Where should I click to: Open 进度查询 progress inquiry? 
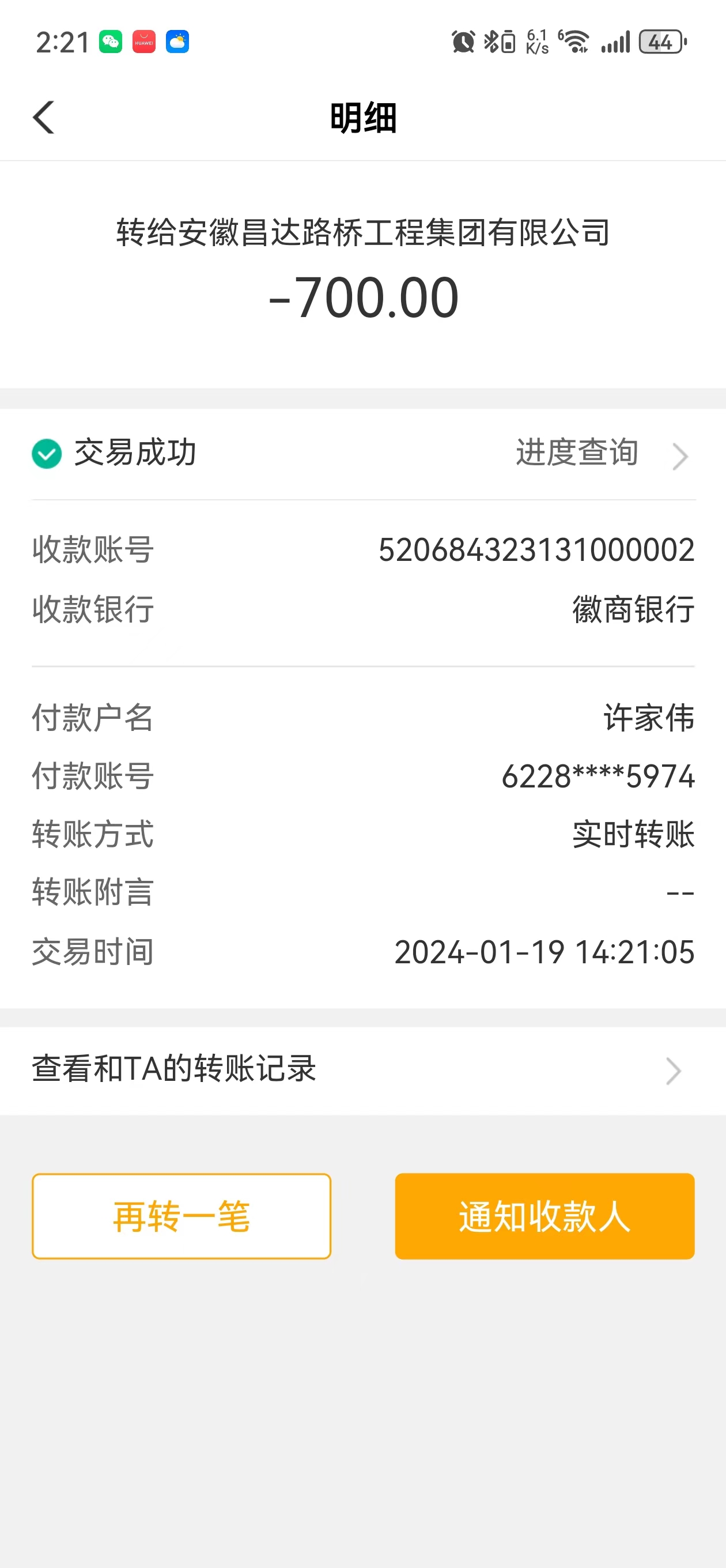tap(600, 454)
